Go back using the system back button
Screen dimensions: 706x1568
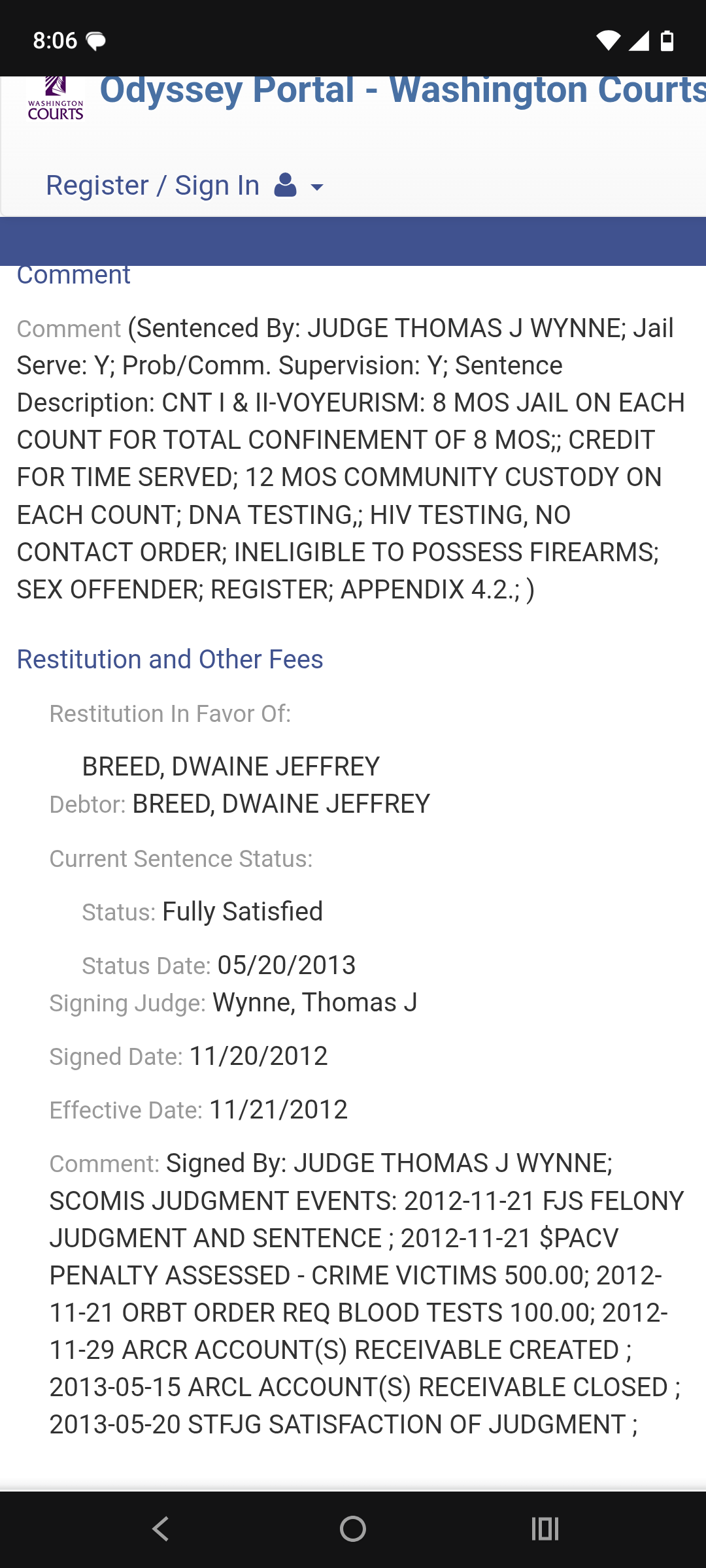pos(160,1529)
